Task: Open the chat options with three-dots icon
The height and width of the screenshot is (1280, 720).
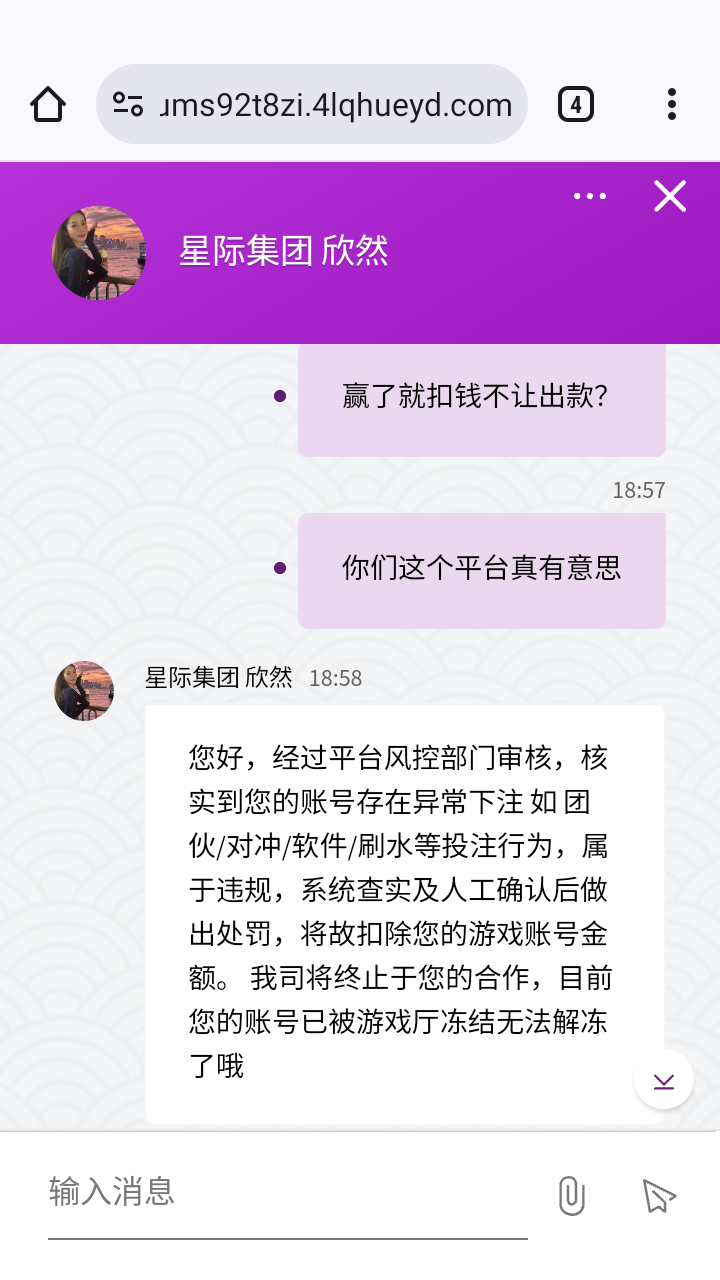Action: point(589,196)
